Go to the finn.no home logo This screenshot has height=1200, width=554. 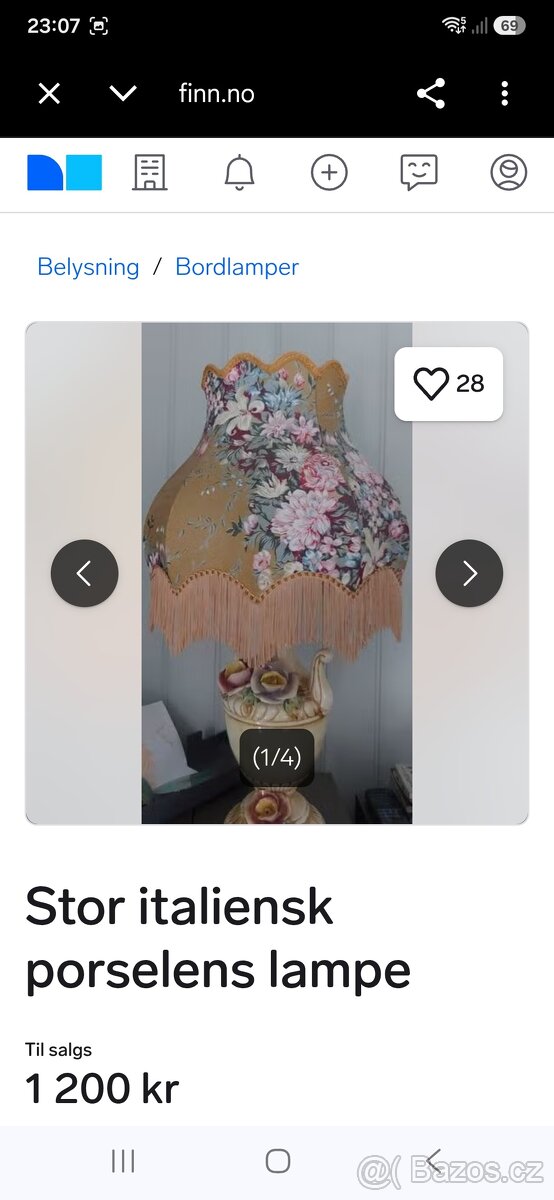pyautogui.click(x=64, y=173)
